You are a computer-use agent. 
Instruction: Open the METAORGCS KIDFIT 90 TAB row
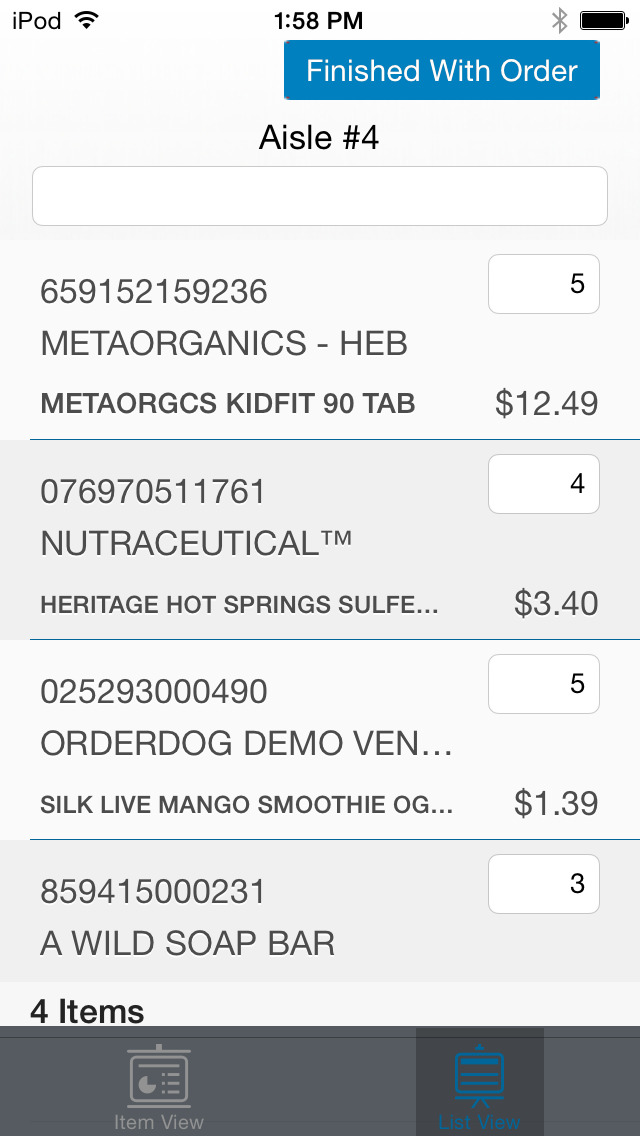click(320, 340)
